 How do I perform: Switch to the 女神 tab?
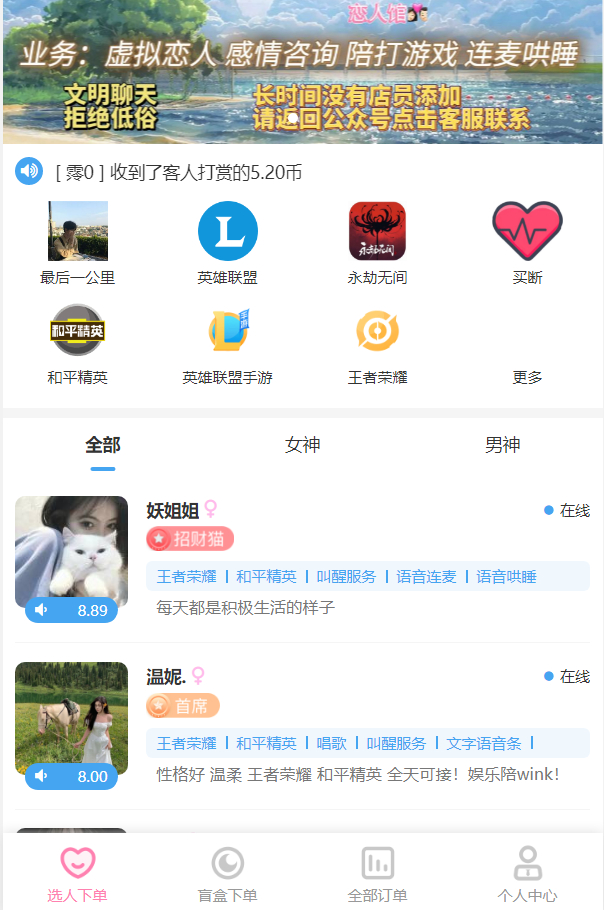coord(303,445)
